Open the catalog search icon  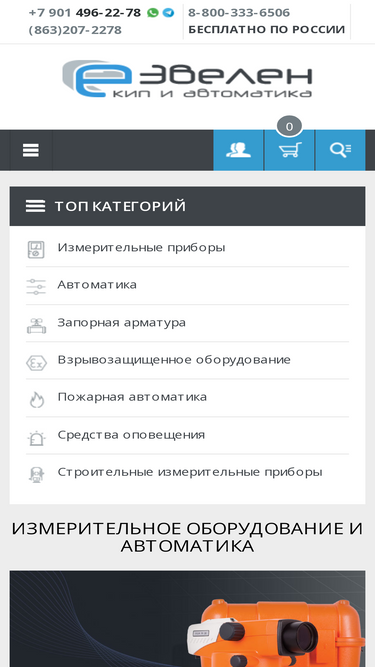point(340,150)
